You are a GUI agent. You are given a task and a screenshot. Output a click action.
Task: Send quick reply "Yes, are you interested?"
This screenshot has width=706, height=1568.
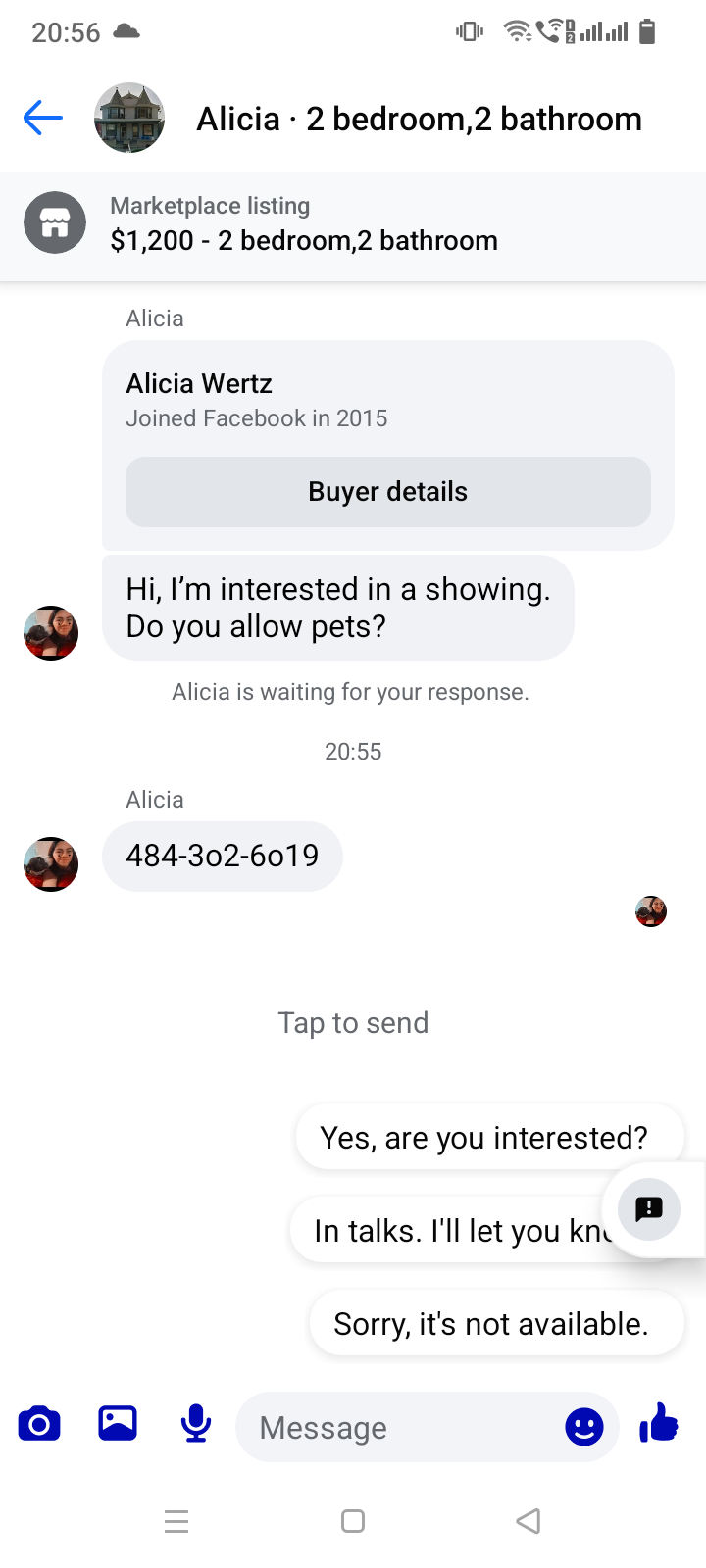(x=483, y=1138)
